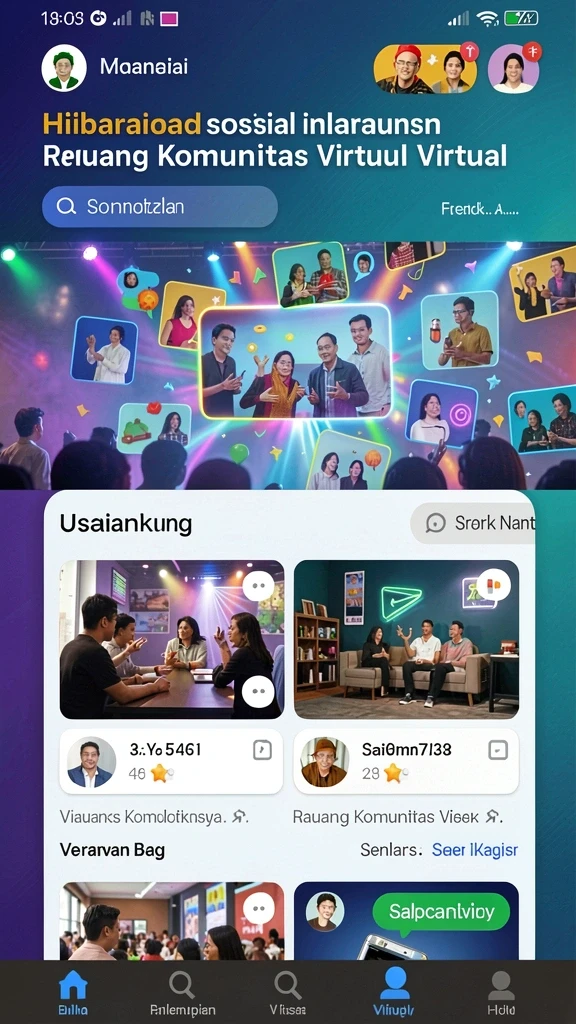Tap the square icon in 3:Yo 5461 row
Viewport: 576px width, 1024px height.
263,750
